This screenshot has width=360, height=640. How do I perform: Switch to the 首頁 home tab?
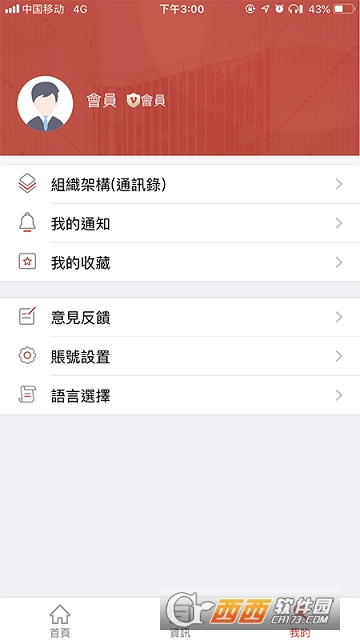(60, 620)
